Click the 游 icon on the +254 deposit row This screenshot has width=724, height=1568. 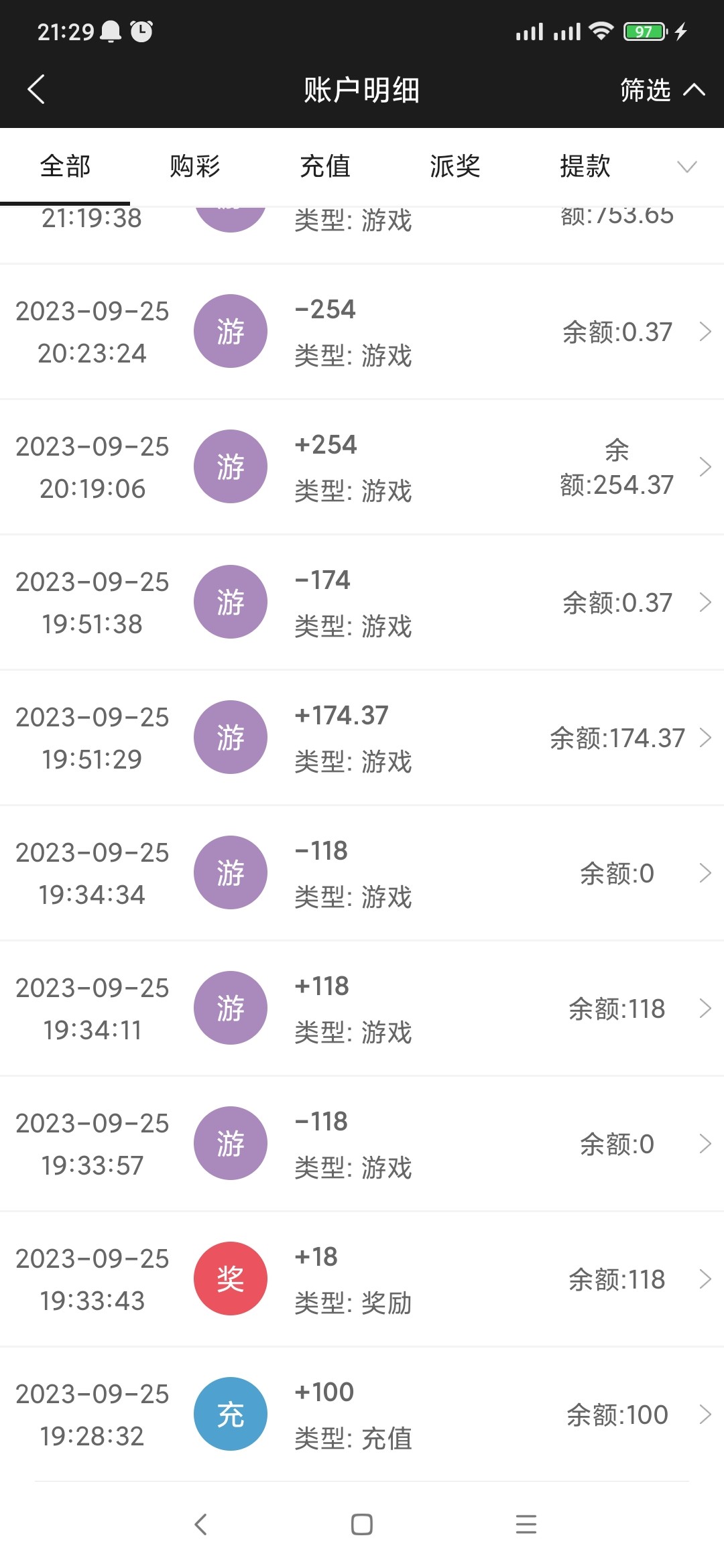tap(230, 466)
